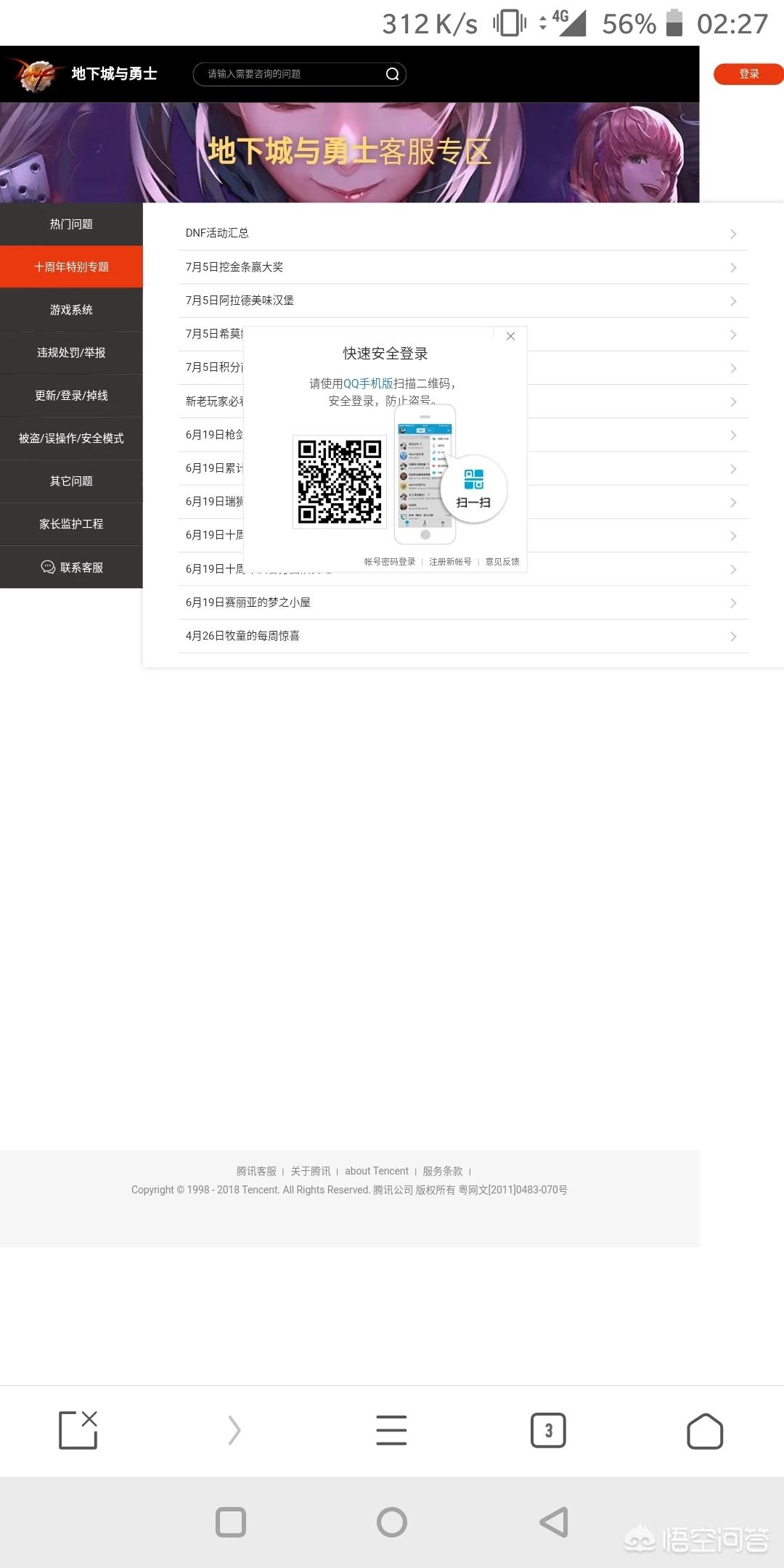Open the 意见反馈 feedback link
Screen dimensions: 784x1568
point(502,562)
